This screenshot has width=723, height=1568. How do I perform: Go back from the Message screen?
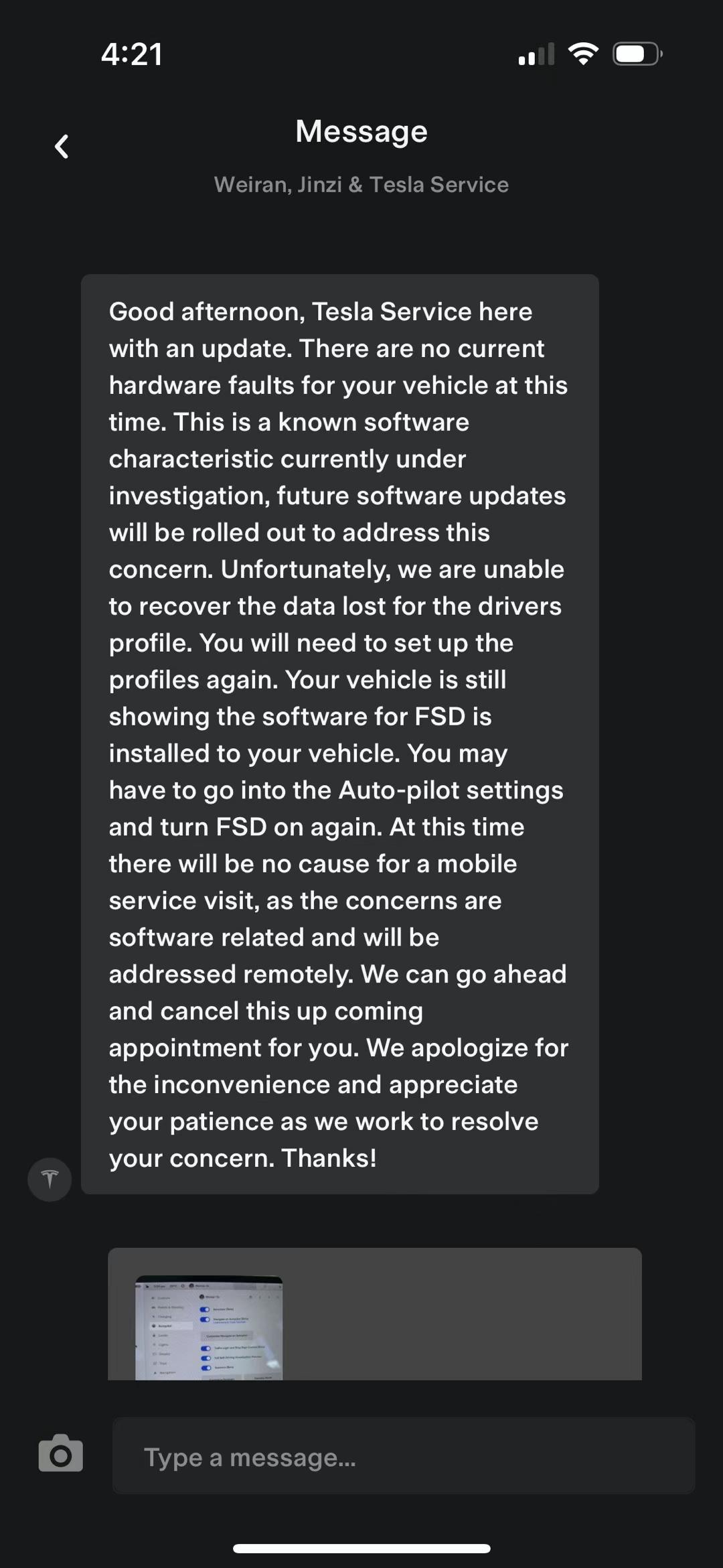coord(62,146)
